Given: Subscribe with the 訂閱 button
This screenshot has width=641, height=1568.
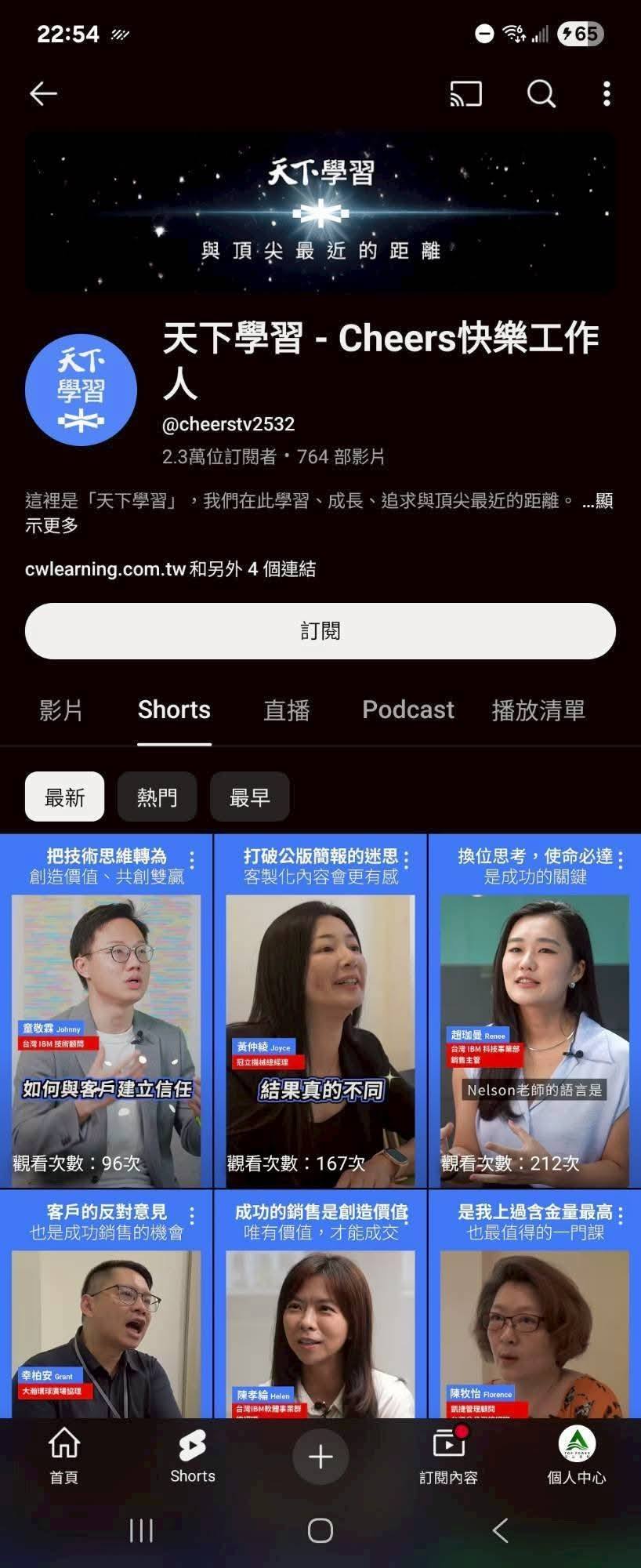Looking at the screenshot, I should tap(320, 631).
